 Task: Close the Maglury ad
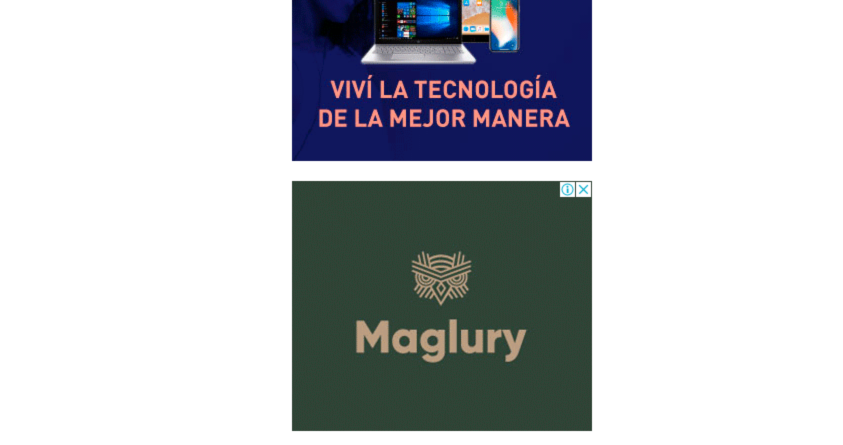[x=584, y=189]
